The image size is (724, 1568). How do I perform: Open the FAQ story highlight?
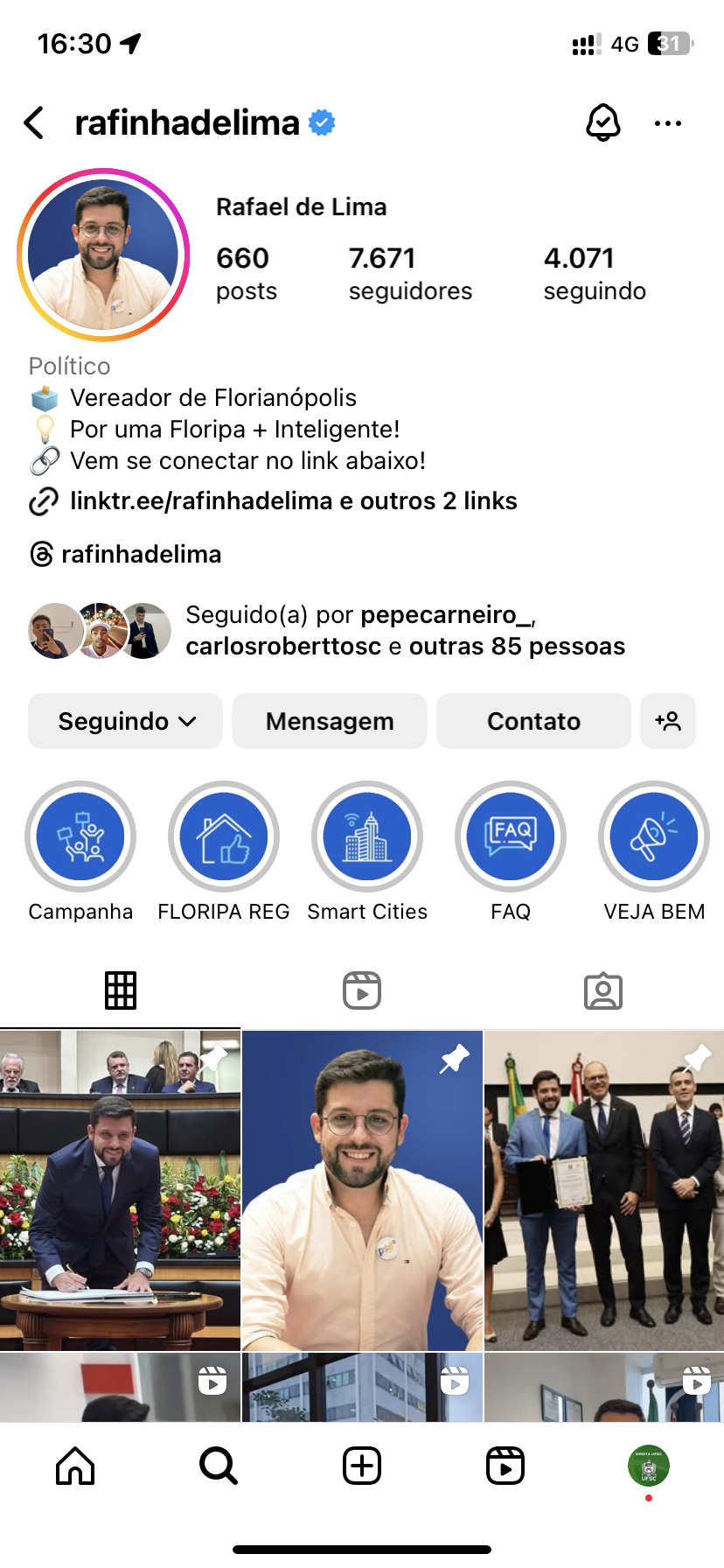point(511,837)
